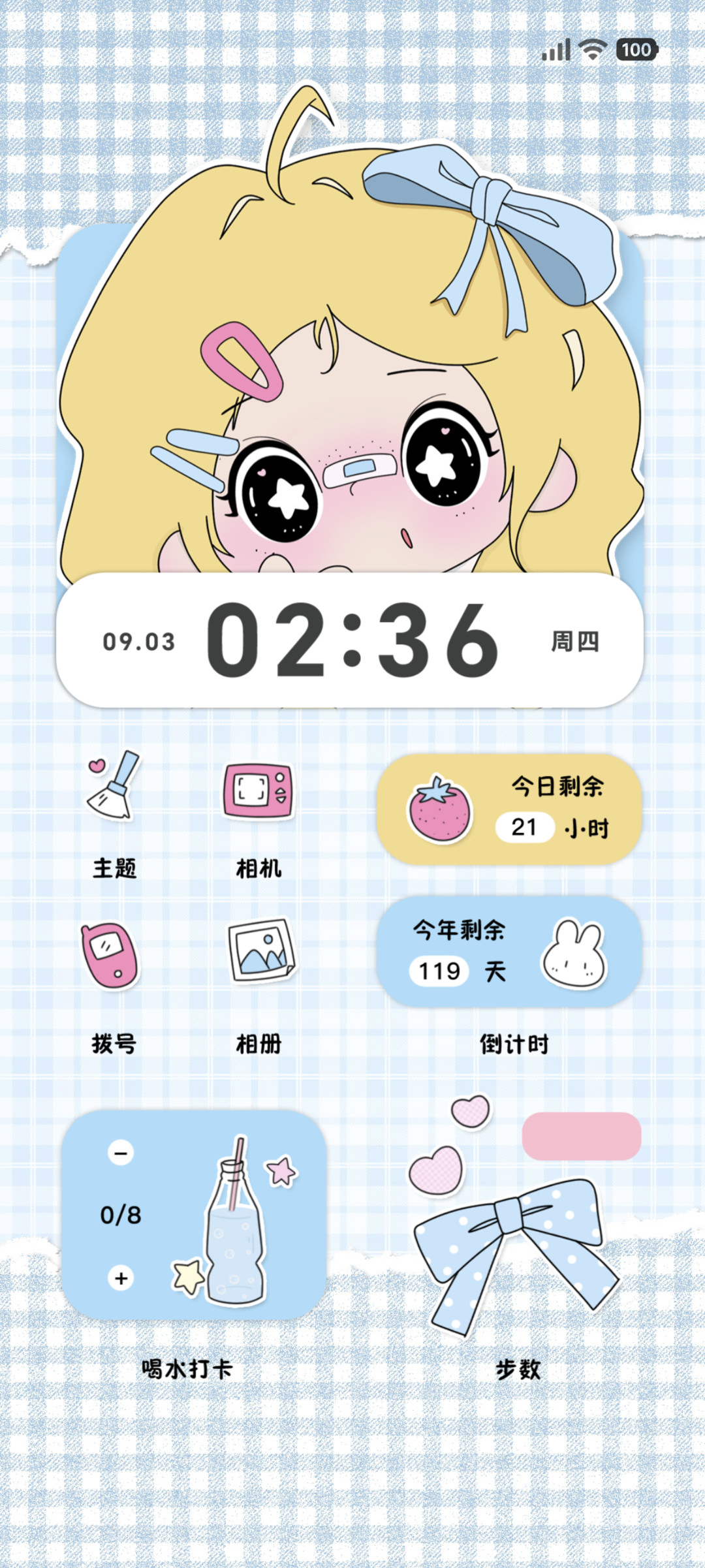Open the 02:36 clock widget
705x1568 pixels.
(350, 640)
